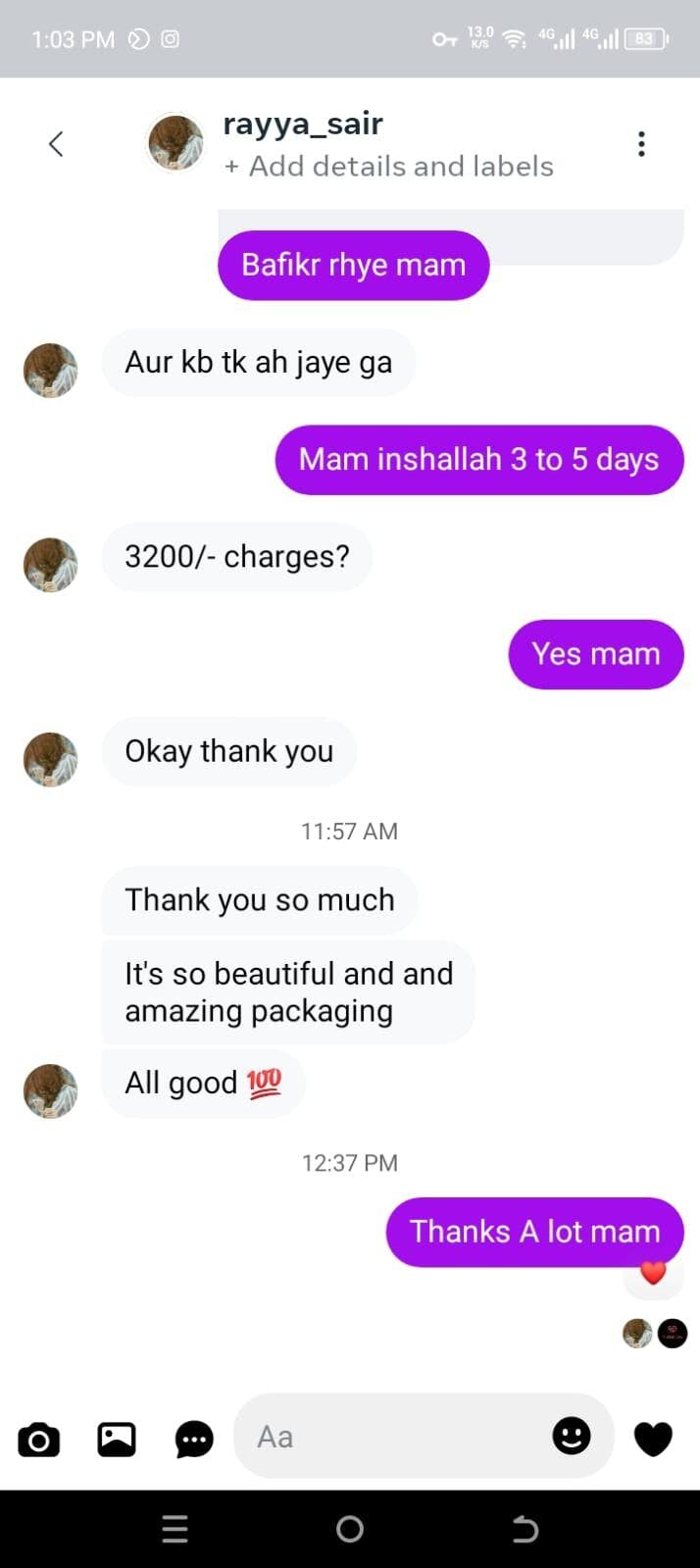Tap "Add details and labels"
Viewport: 700px width, 1568px height.
389,167
